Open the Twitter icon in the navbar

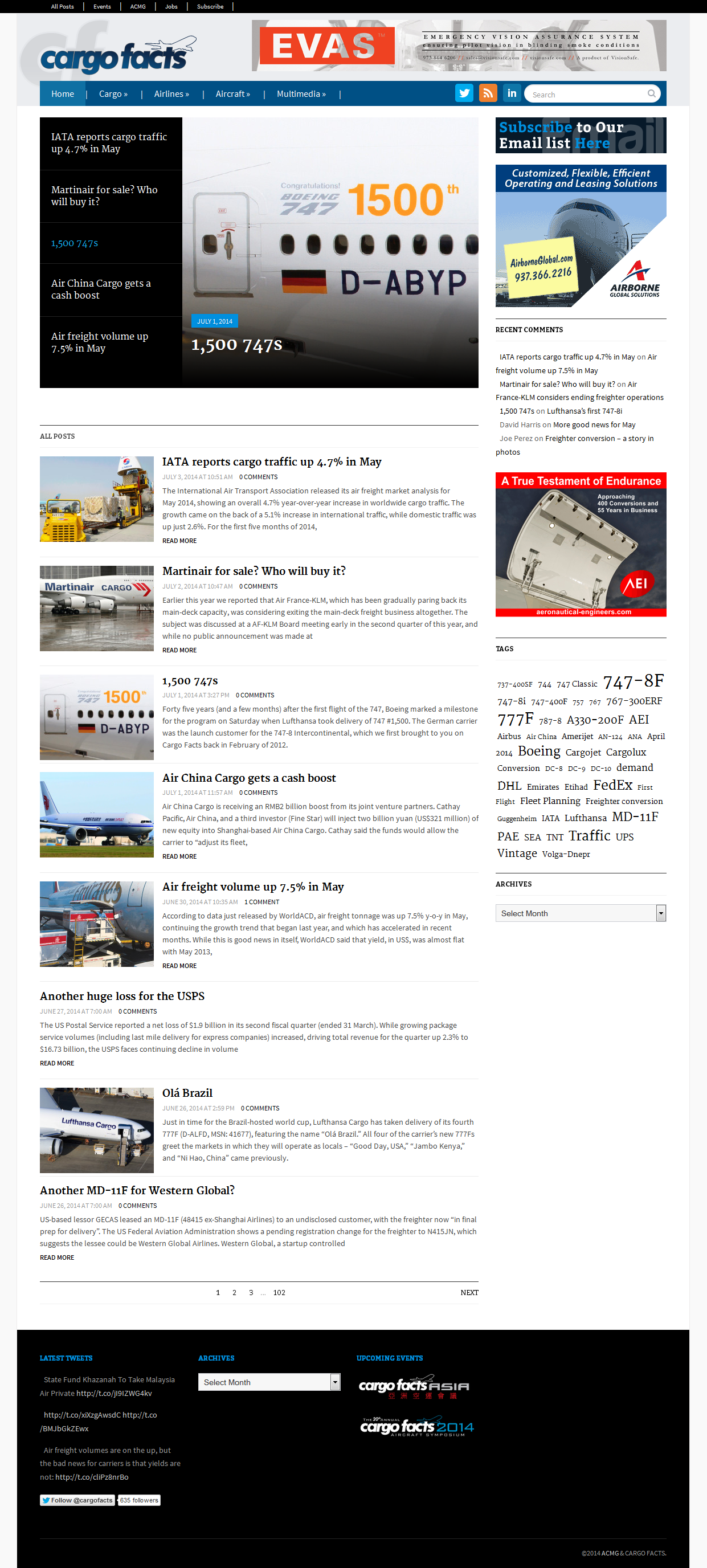pos(464,93)
